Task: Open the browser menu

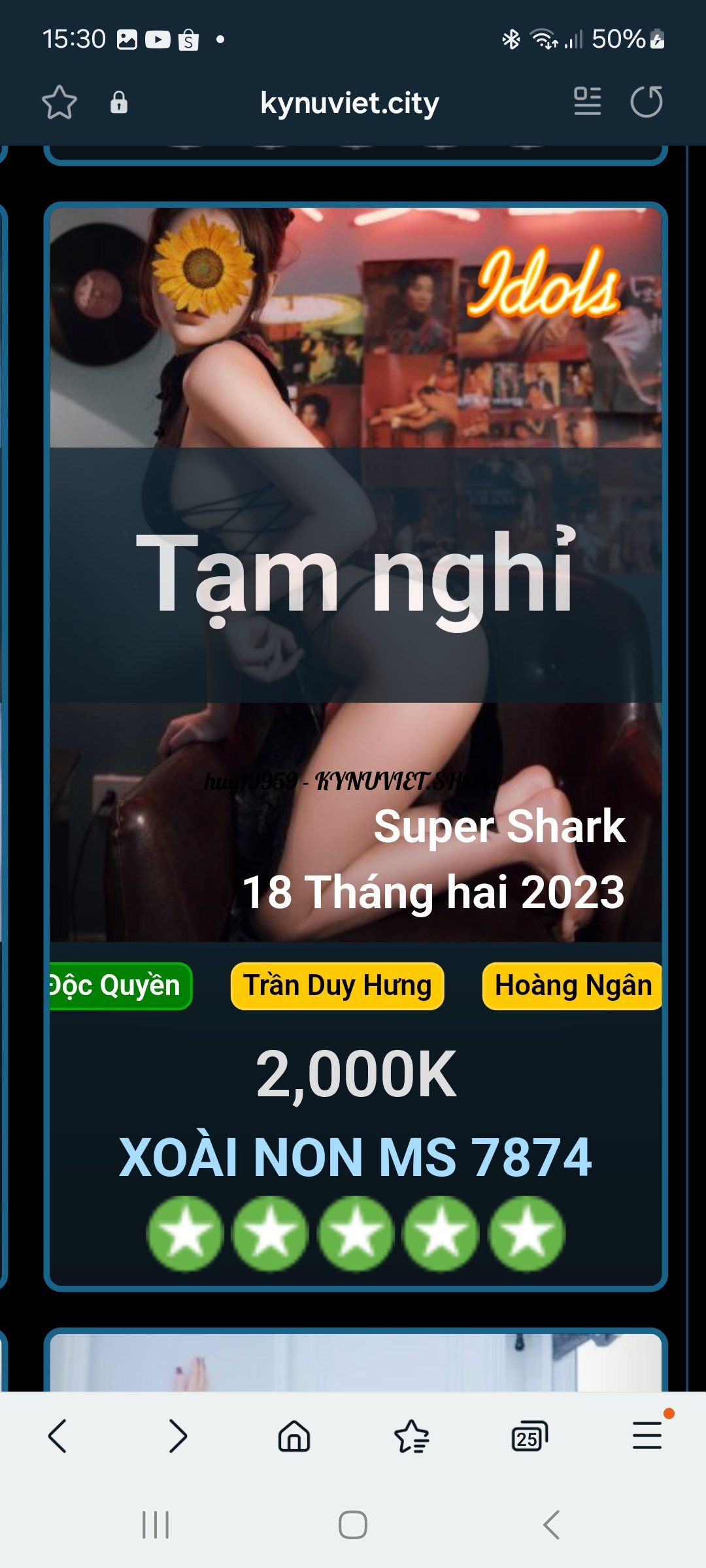Action: coord(647,1435)
